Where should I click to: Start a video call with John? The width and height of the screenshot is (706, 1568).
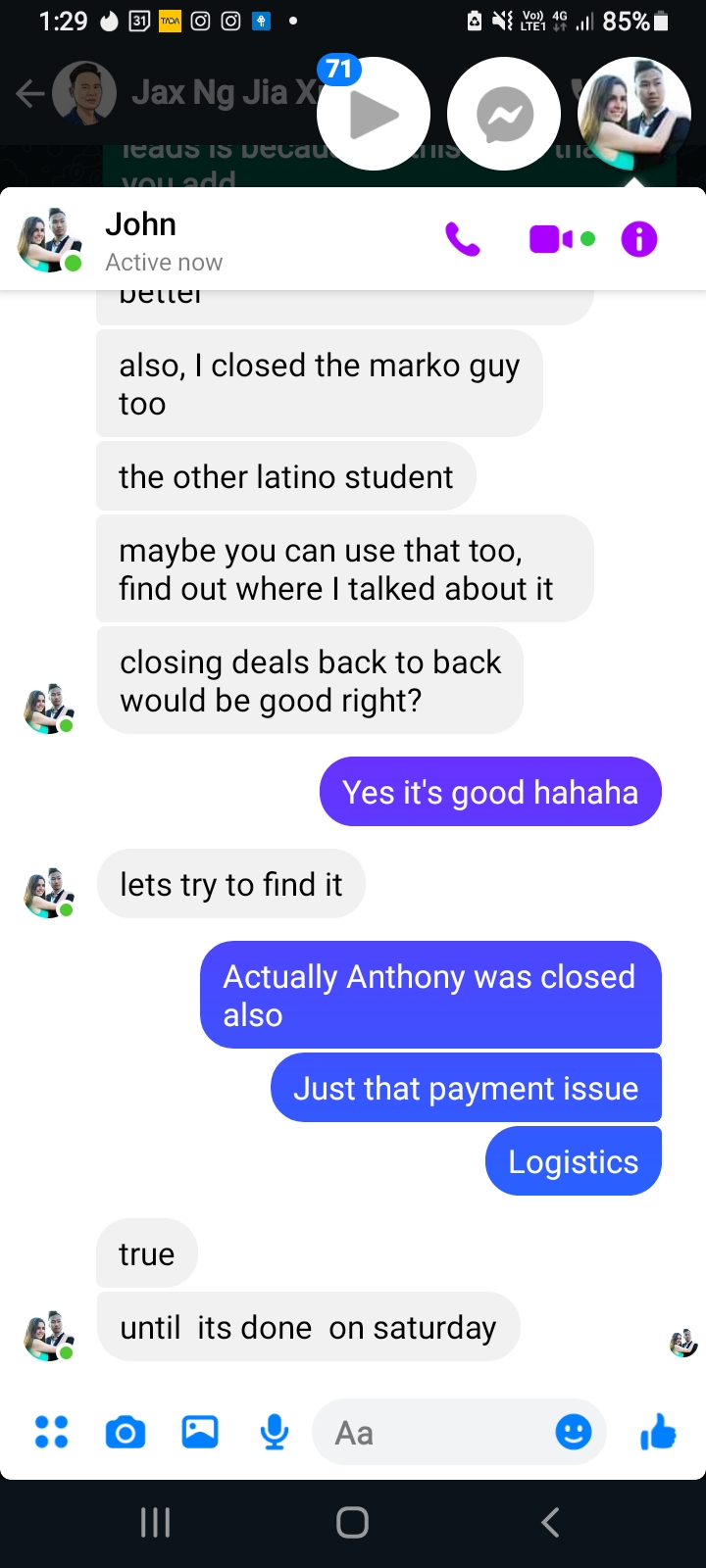point(549,239)
